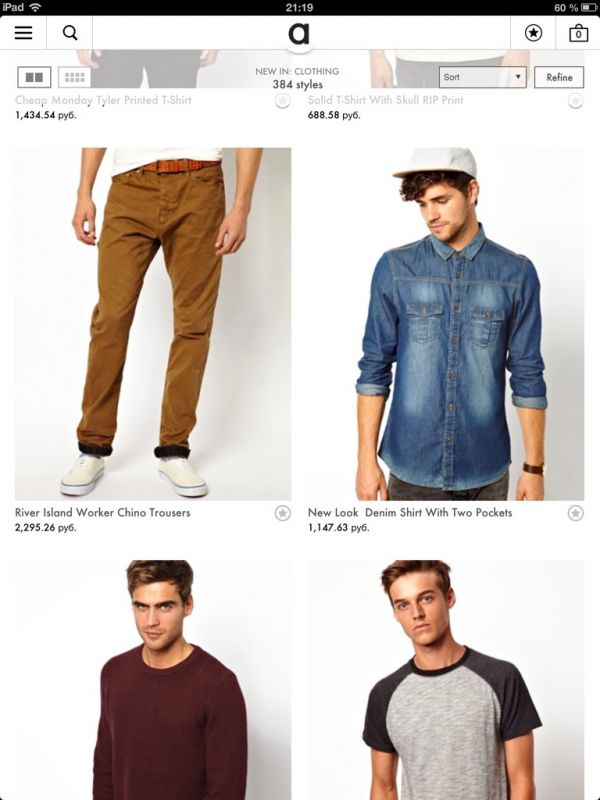Open New Look Denim Shirt product
This screenshot has height=800, width=600.
pos(446,324)
